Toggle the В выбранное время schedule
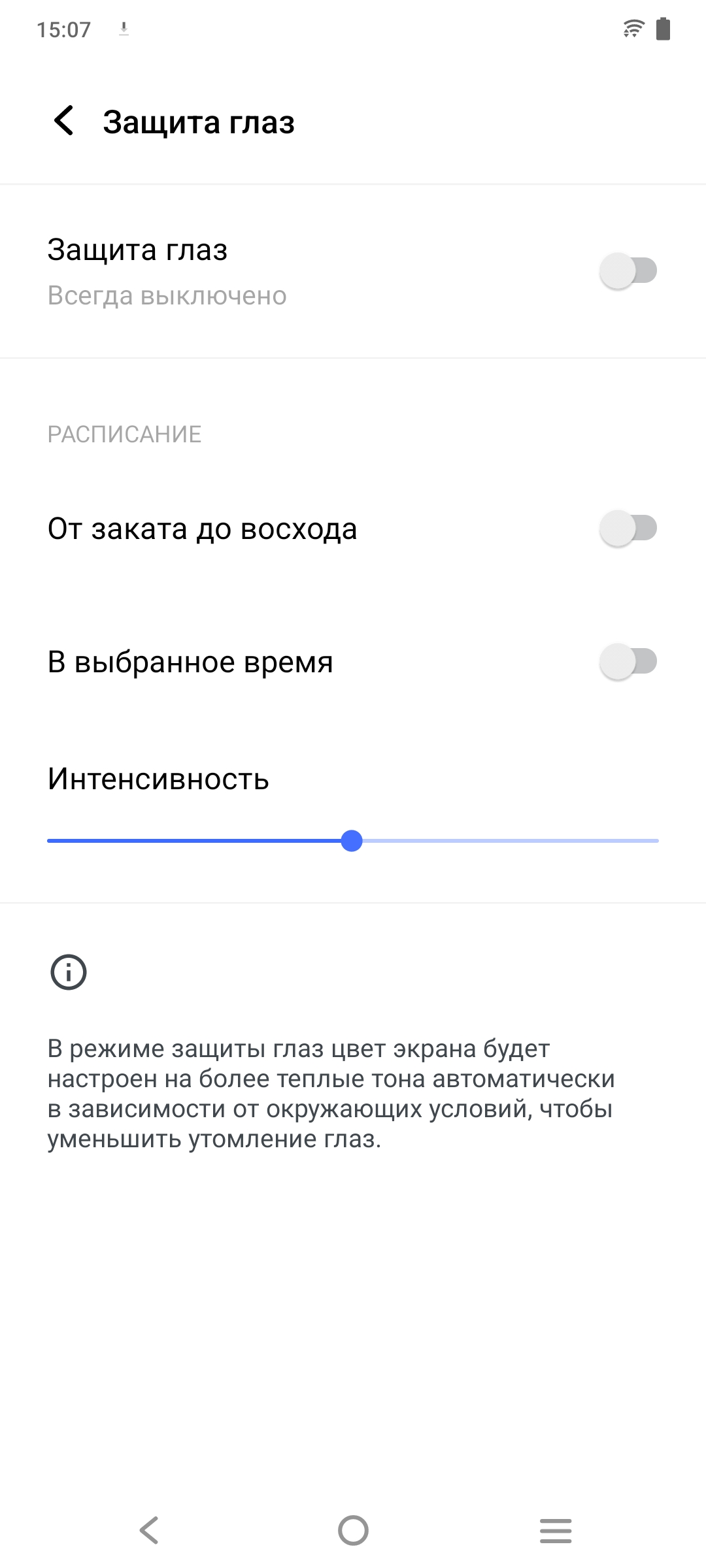This screenshot has width=706, height=1568. (628, 662)
